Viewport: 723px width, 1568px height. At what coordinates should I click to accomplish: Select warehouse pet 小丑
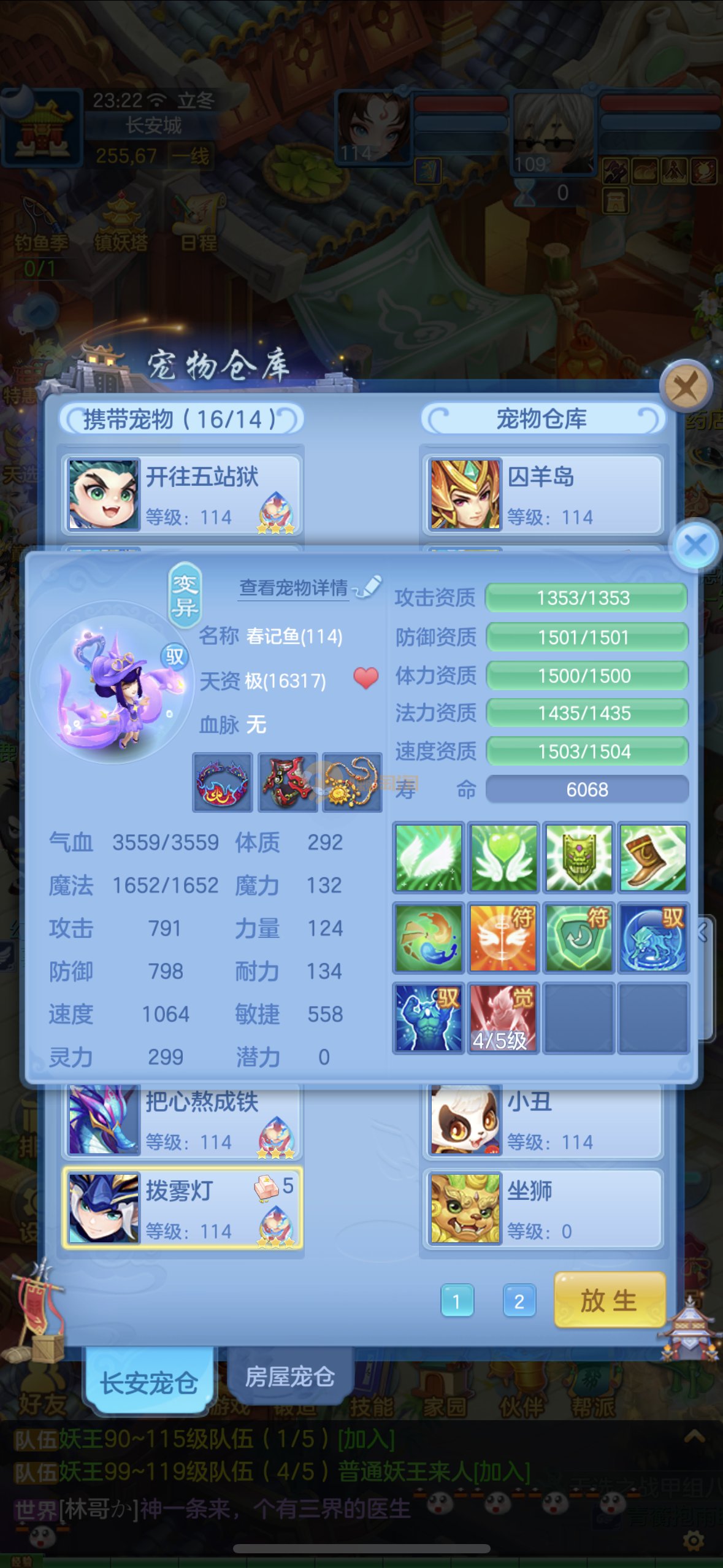click(542, 1120)
